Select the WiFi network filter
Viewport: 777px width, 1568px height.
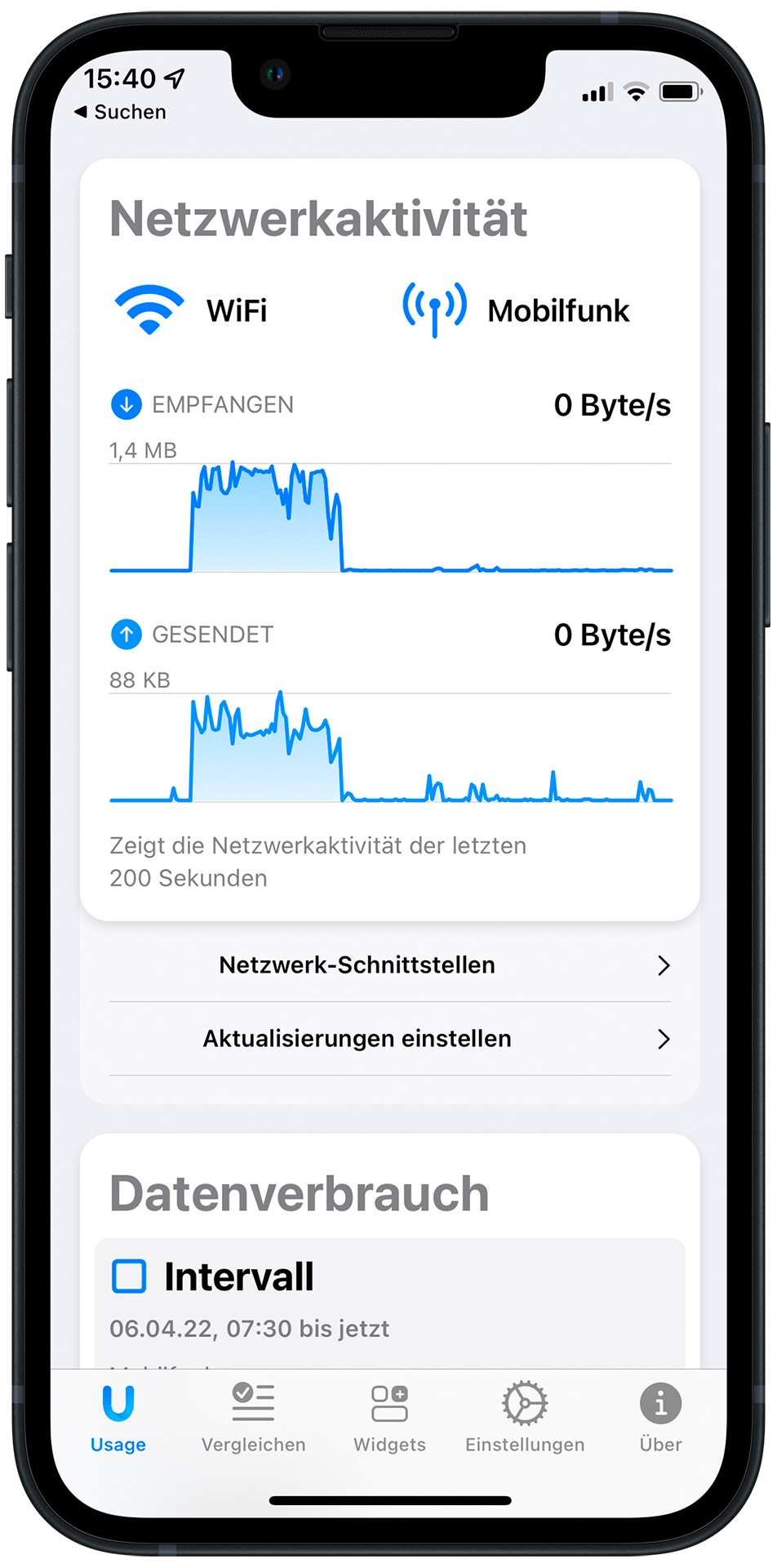(x=193, y=310)
